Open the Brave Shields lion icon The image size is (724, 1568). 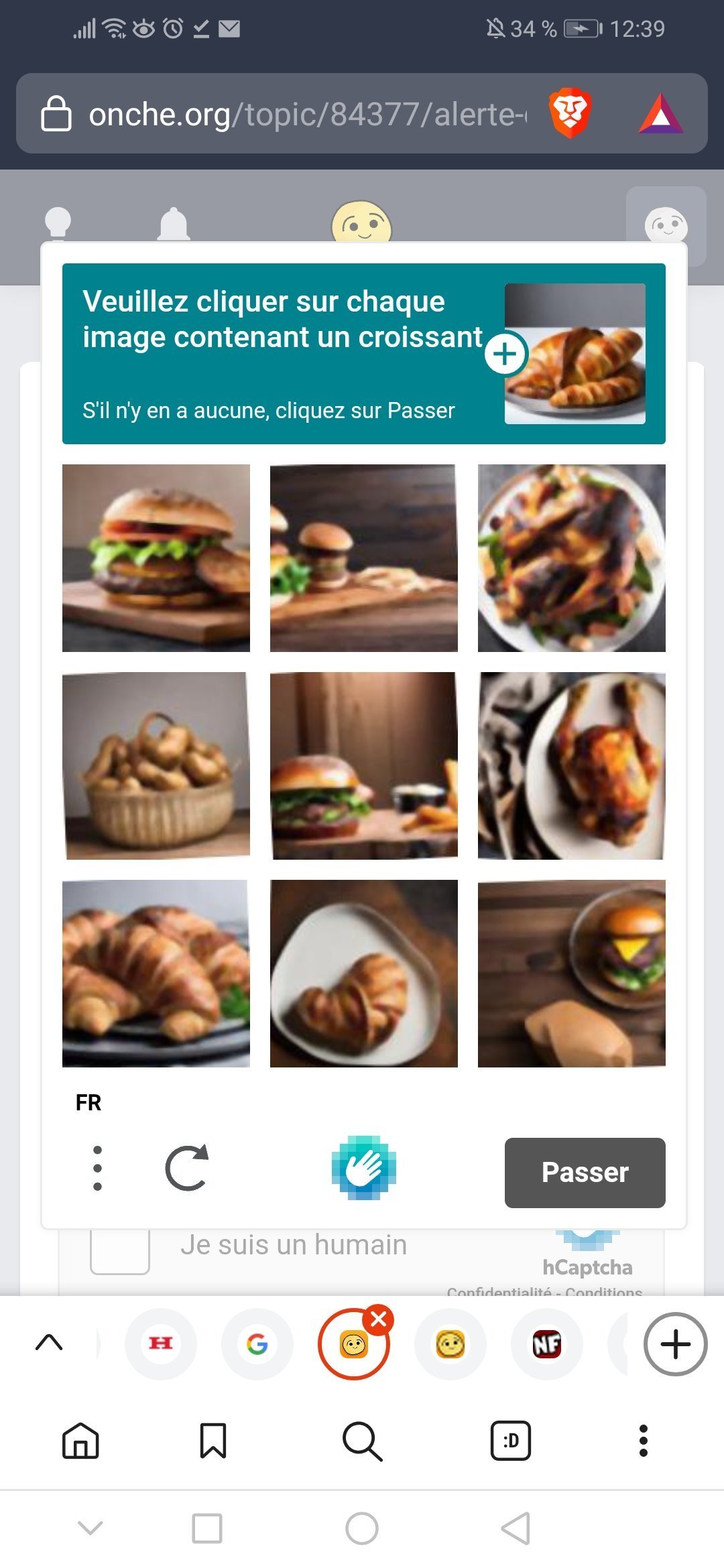tap(570, 113)
